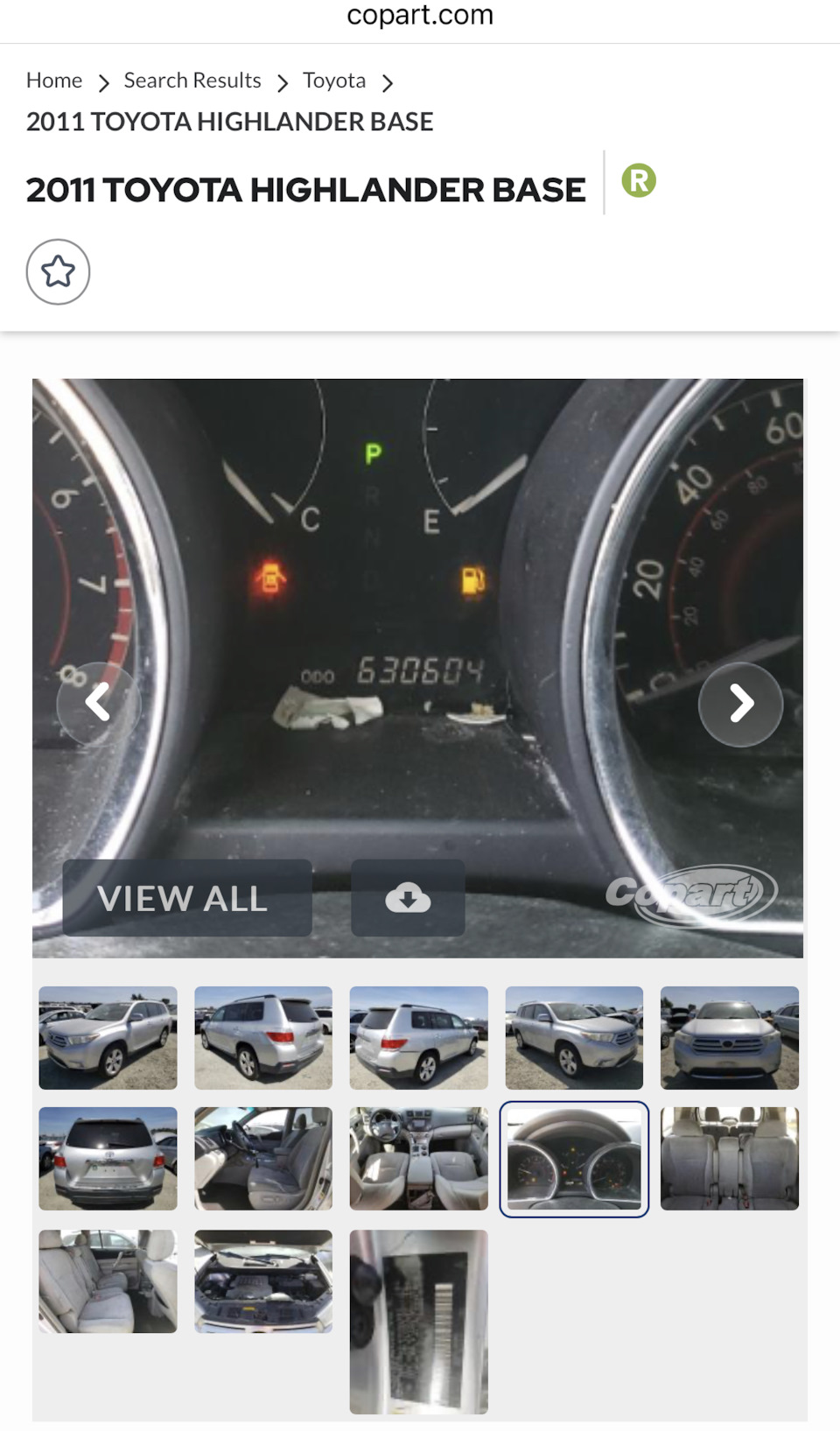
Task: Select the instrument cluster thumbnail
Action: click(574, 1158)
